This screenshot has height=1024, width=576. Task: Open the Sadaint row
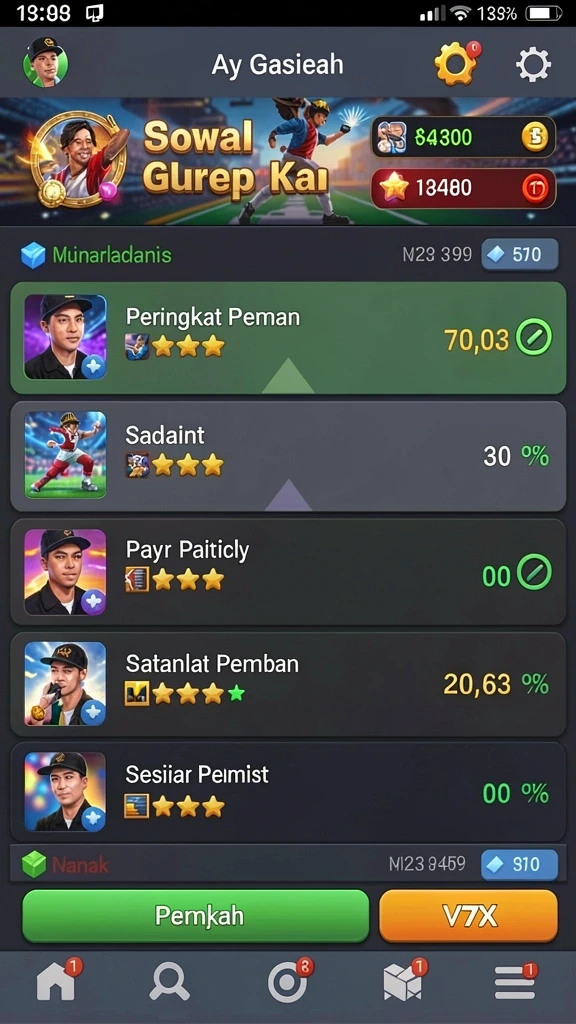click(288, 456)
